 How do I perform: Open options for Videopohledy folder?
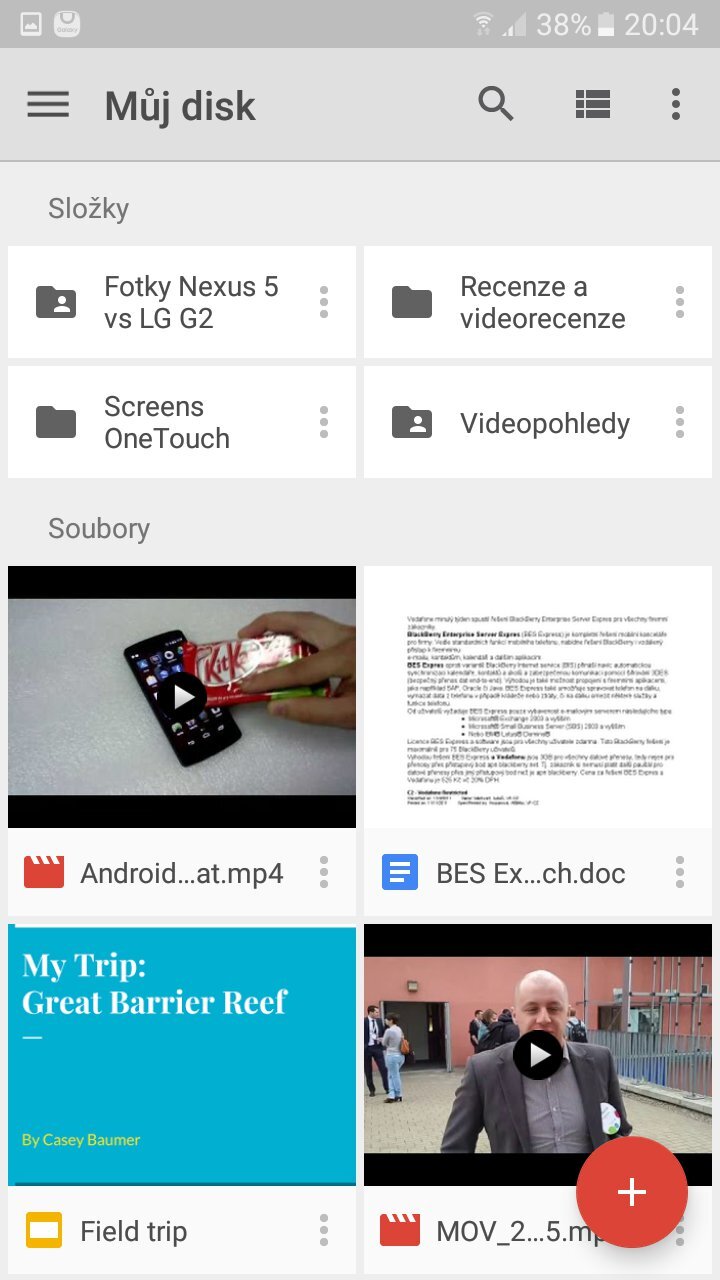[x=679, y=422]
